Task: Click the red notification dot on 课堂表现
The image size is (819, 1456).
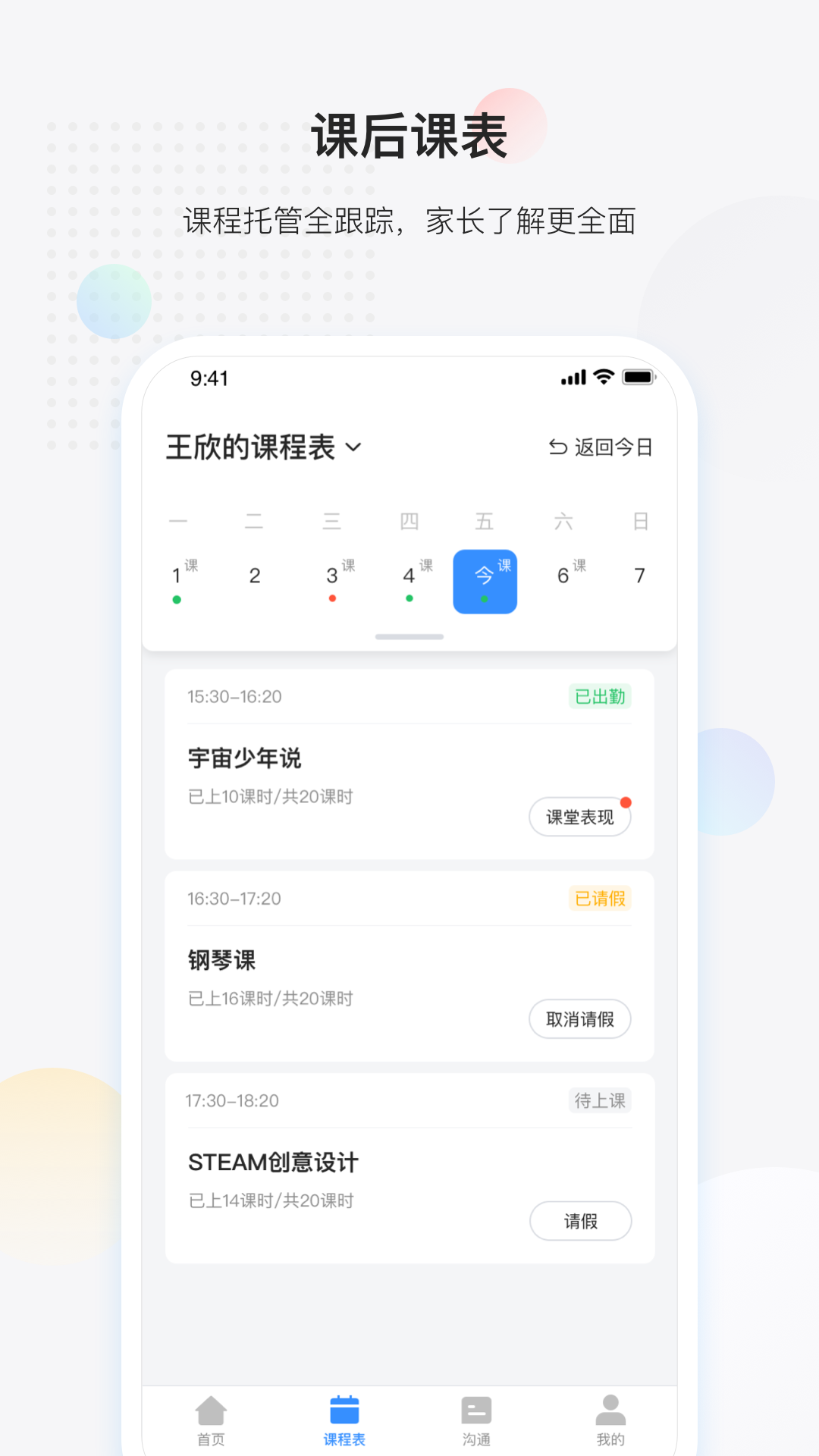Action: coord(626,802)
